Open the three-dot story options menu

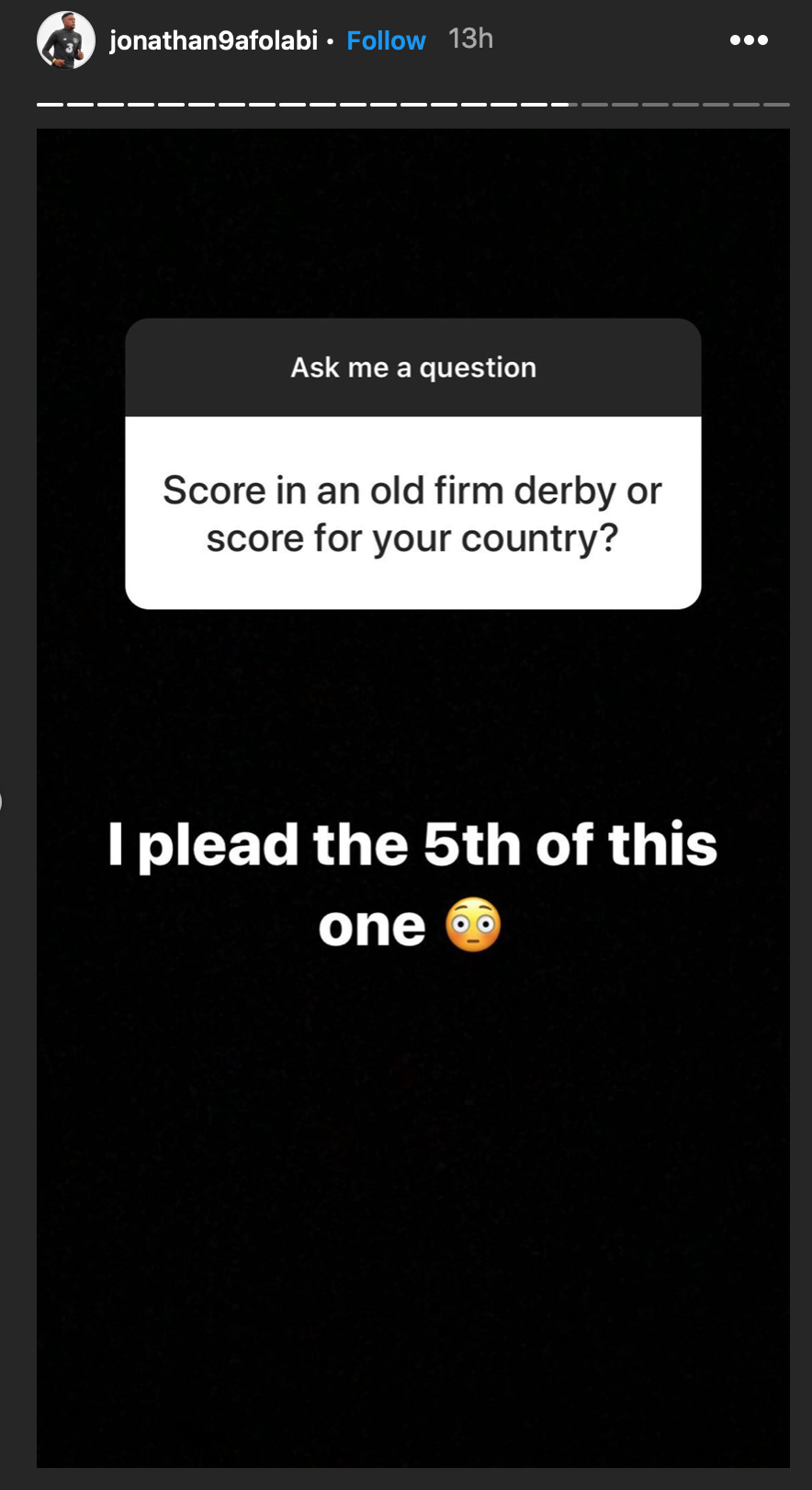749,40
